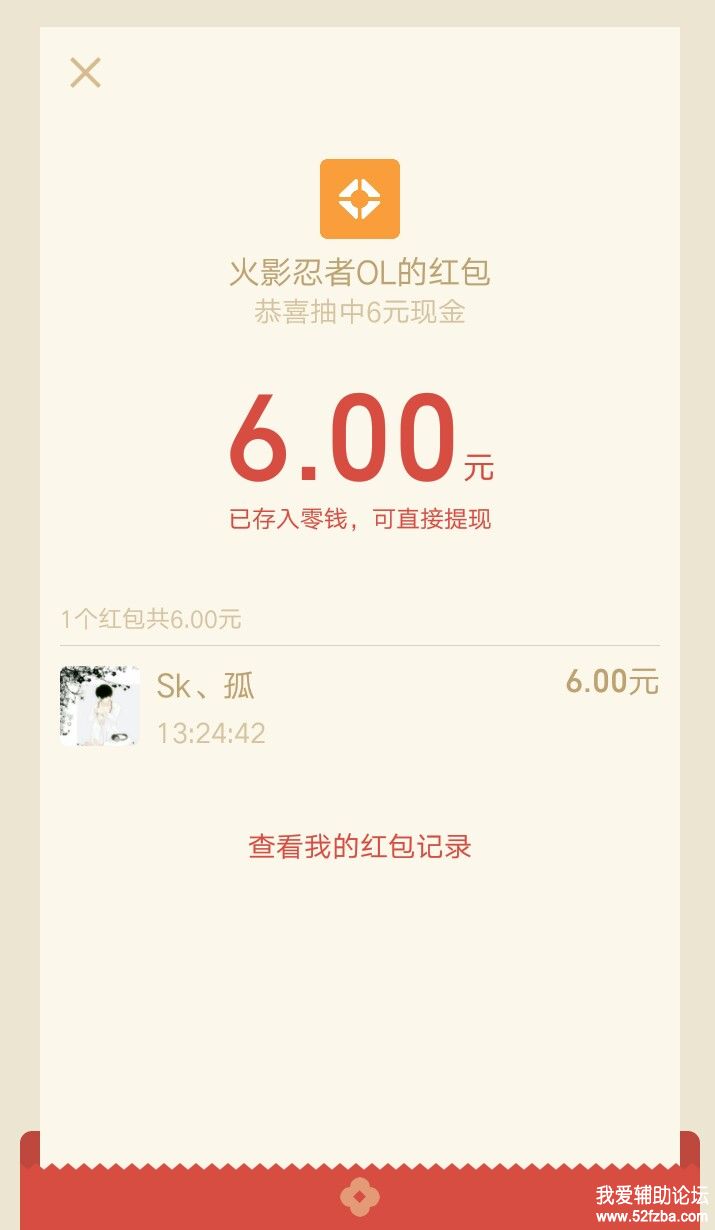Close the red packet details screen
The height and width of the screenshot is (1230, 715).
click(x=85, y=72)
